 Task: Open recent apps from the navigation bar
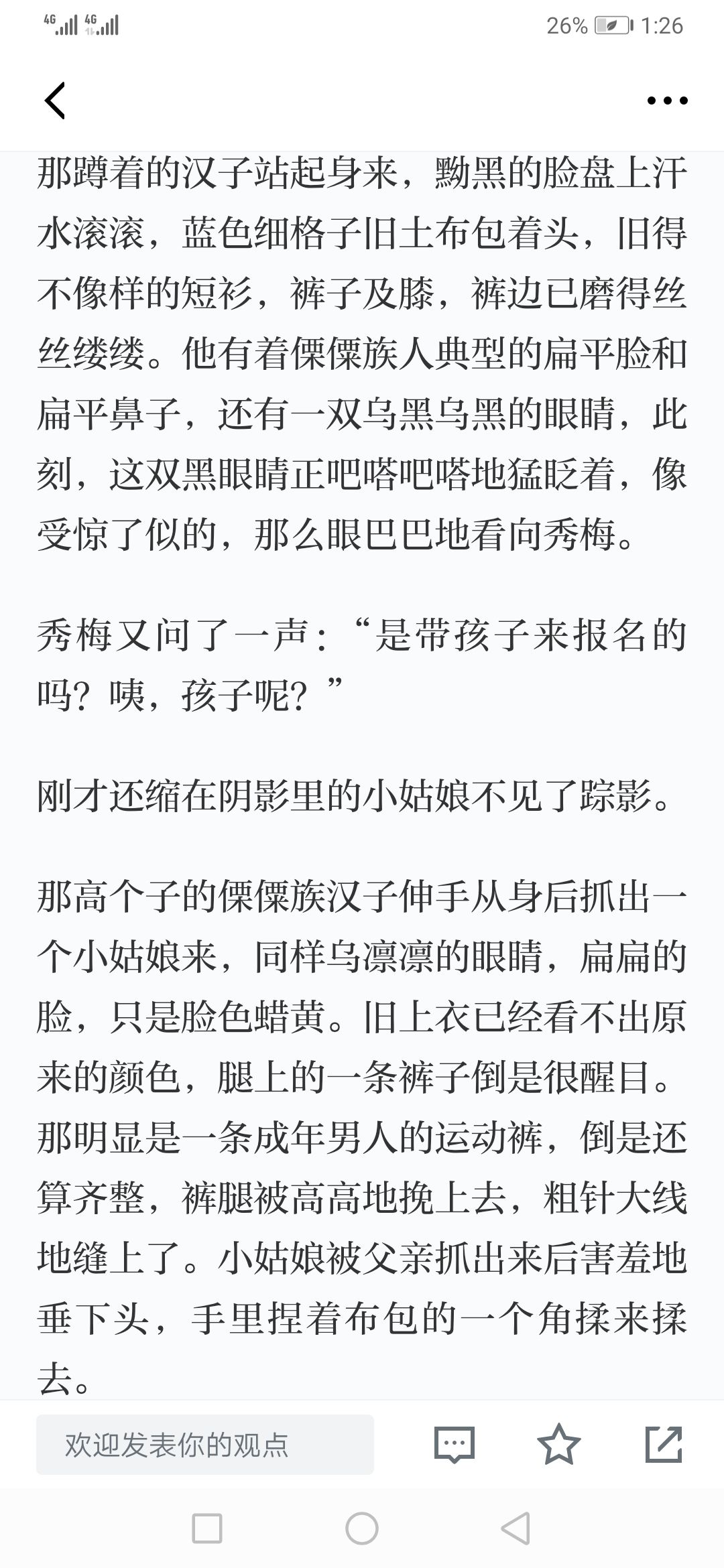coord(207,1529)
